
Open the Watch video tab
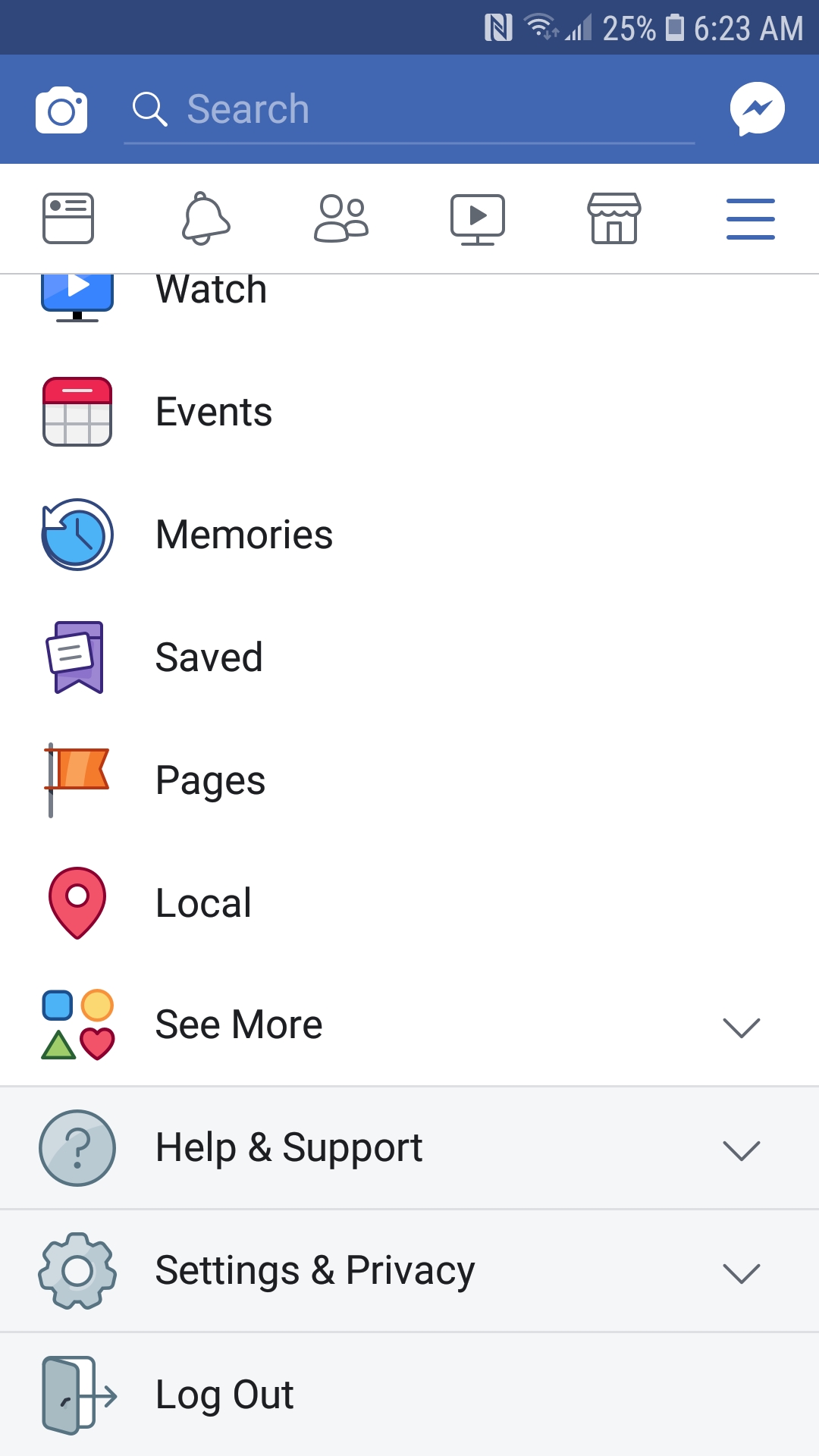click(478, 218)
